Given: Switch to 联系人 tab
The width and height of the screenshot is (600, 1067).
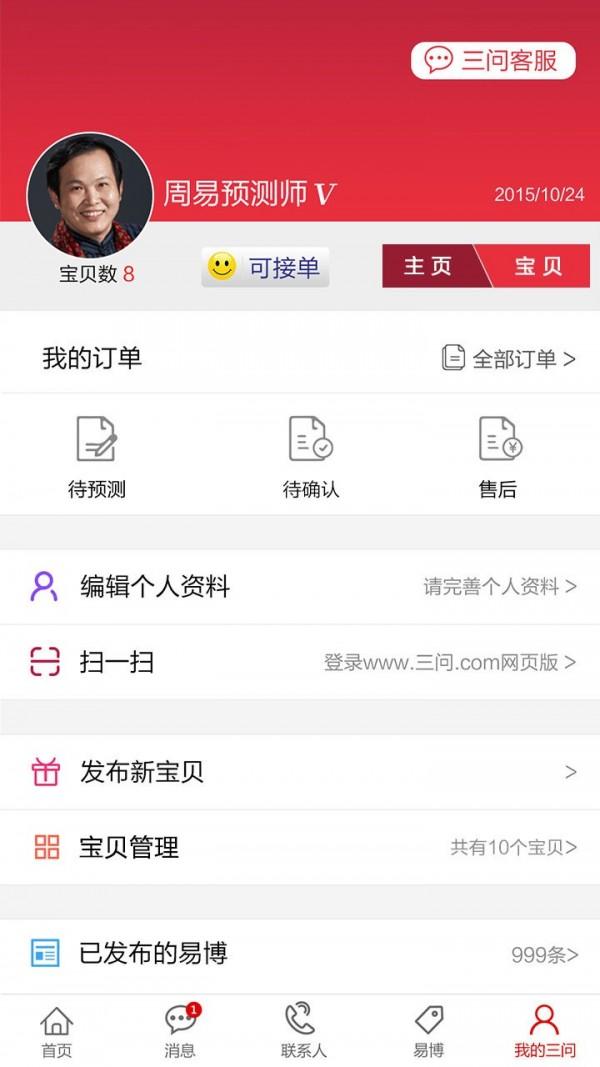Looking at the screenshot, I should coord(303,1031).
